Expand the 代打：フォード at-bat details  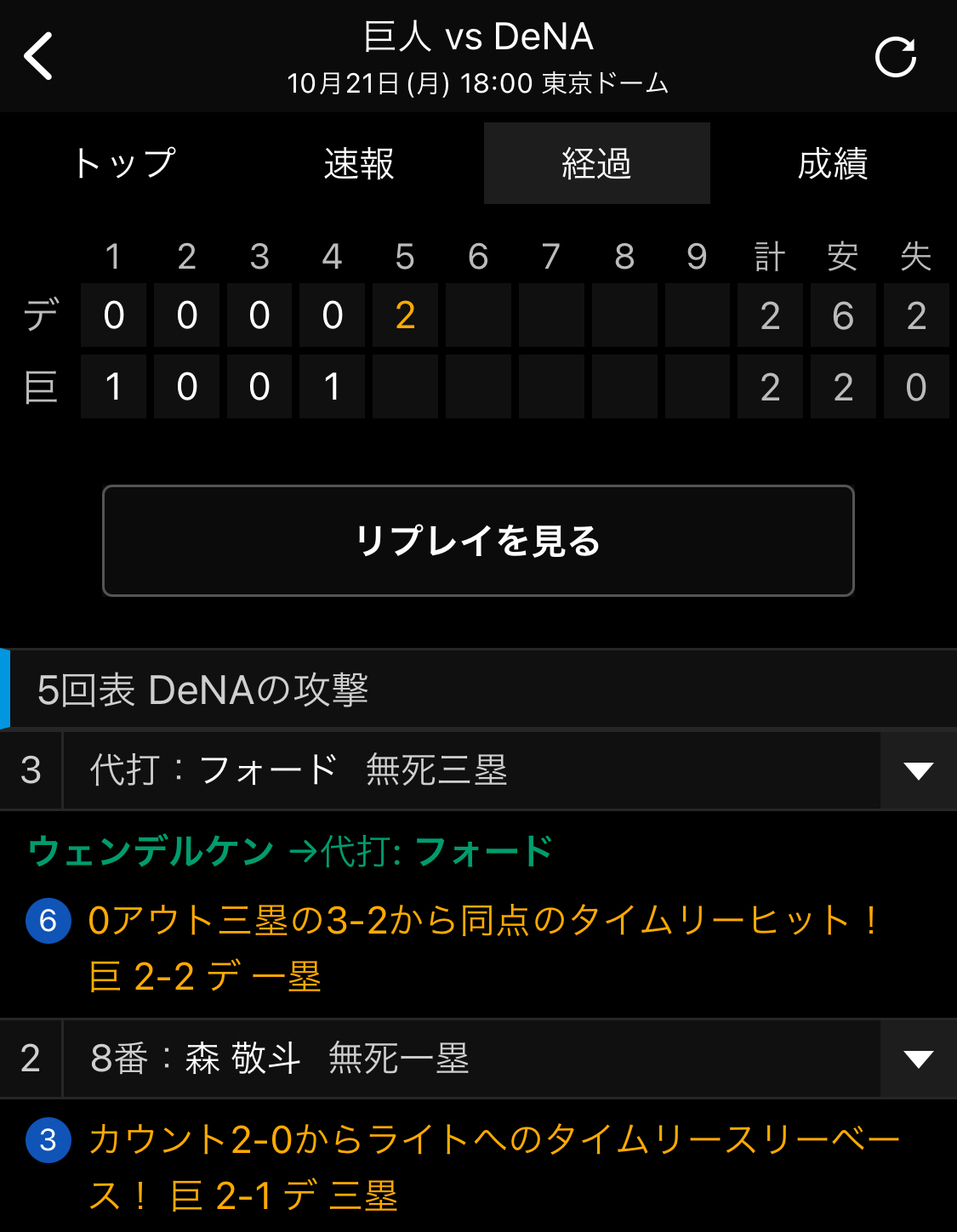(x=918, y=771)
